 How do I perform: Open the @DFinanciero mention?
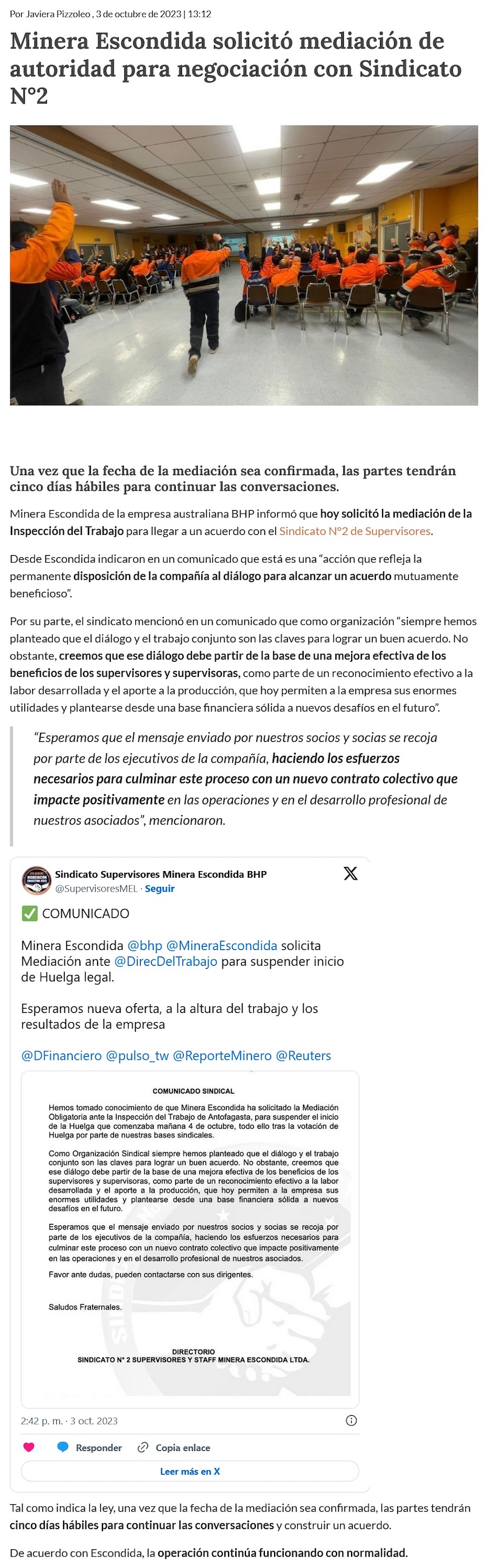[x=61, y=1055]
